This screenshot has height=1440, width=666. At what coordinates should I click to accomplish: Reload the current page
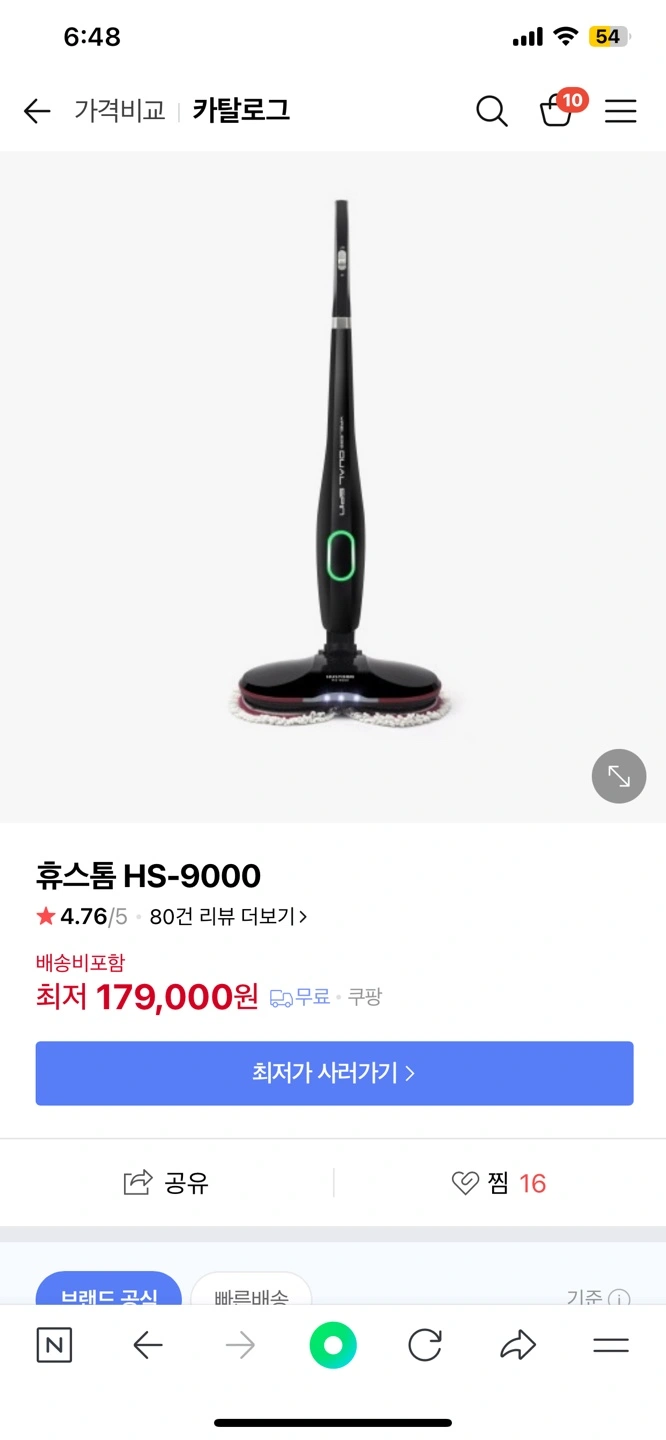click(425, 1346)
